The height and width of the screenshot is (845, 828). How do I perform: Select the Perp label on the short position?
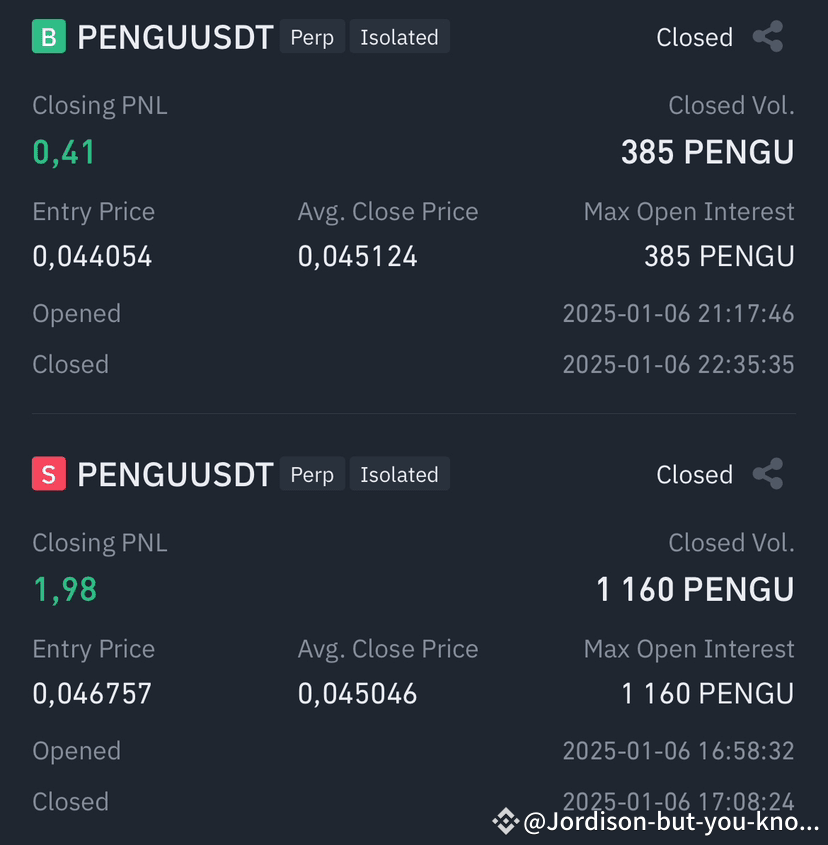pyautogui.click(x=311, y=474)
